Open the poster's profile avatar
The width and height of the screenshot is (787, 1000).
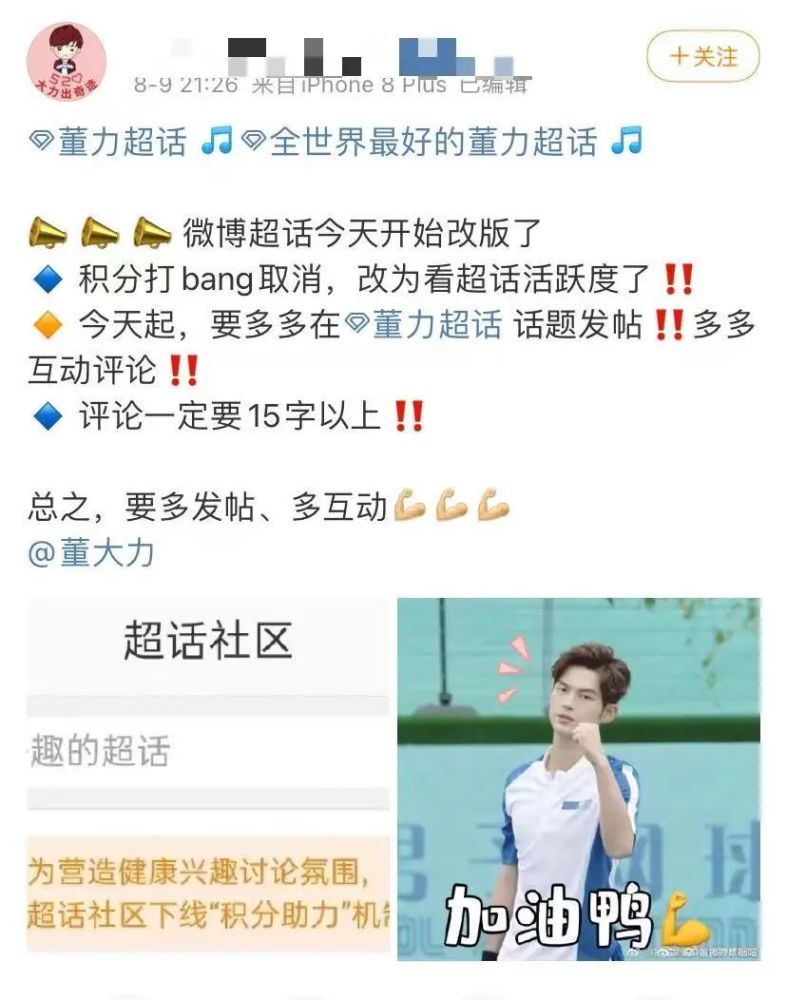coord(66,59)
